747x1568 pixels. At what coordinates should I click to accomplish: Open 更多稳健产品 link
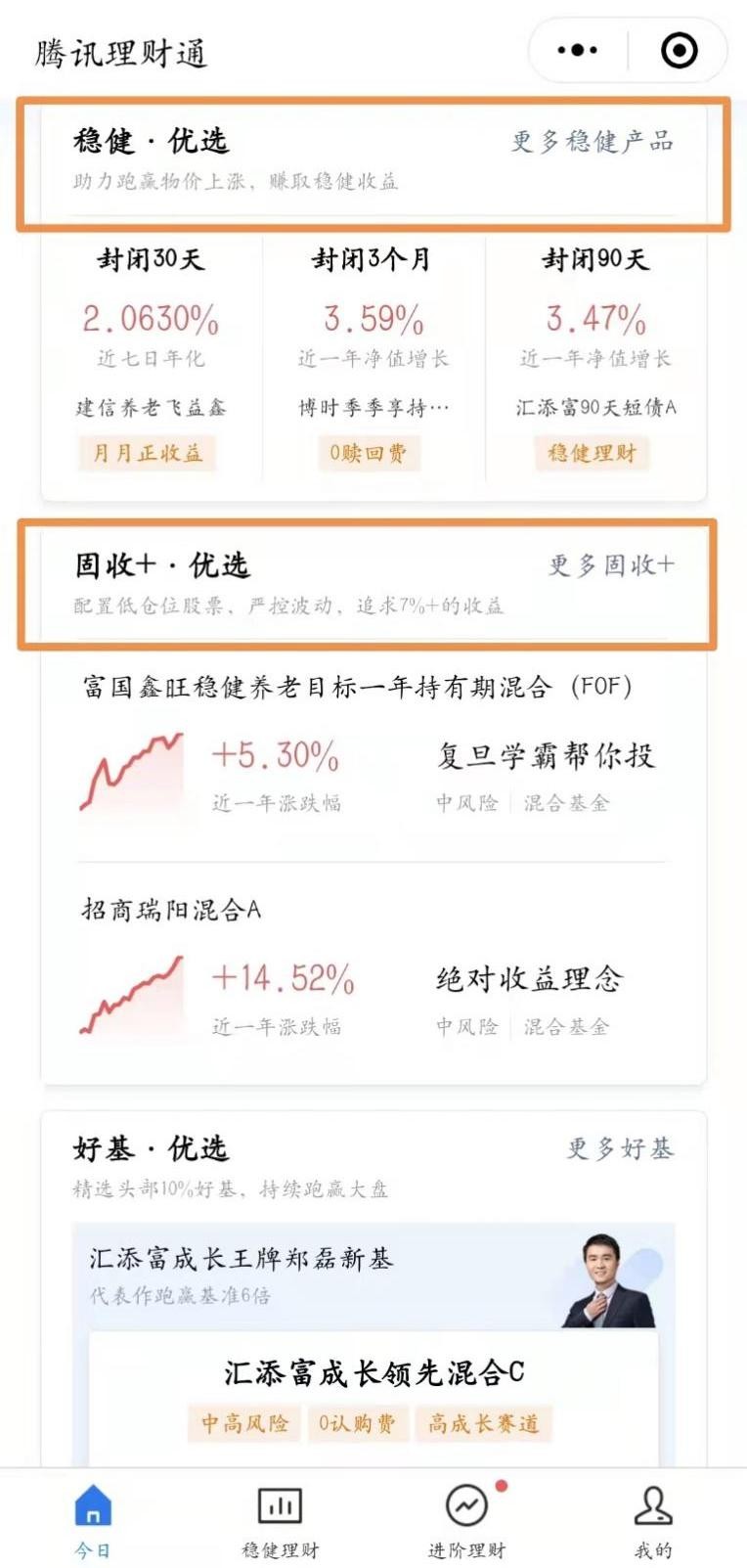click(591, 141)
